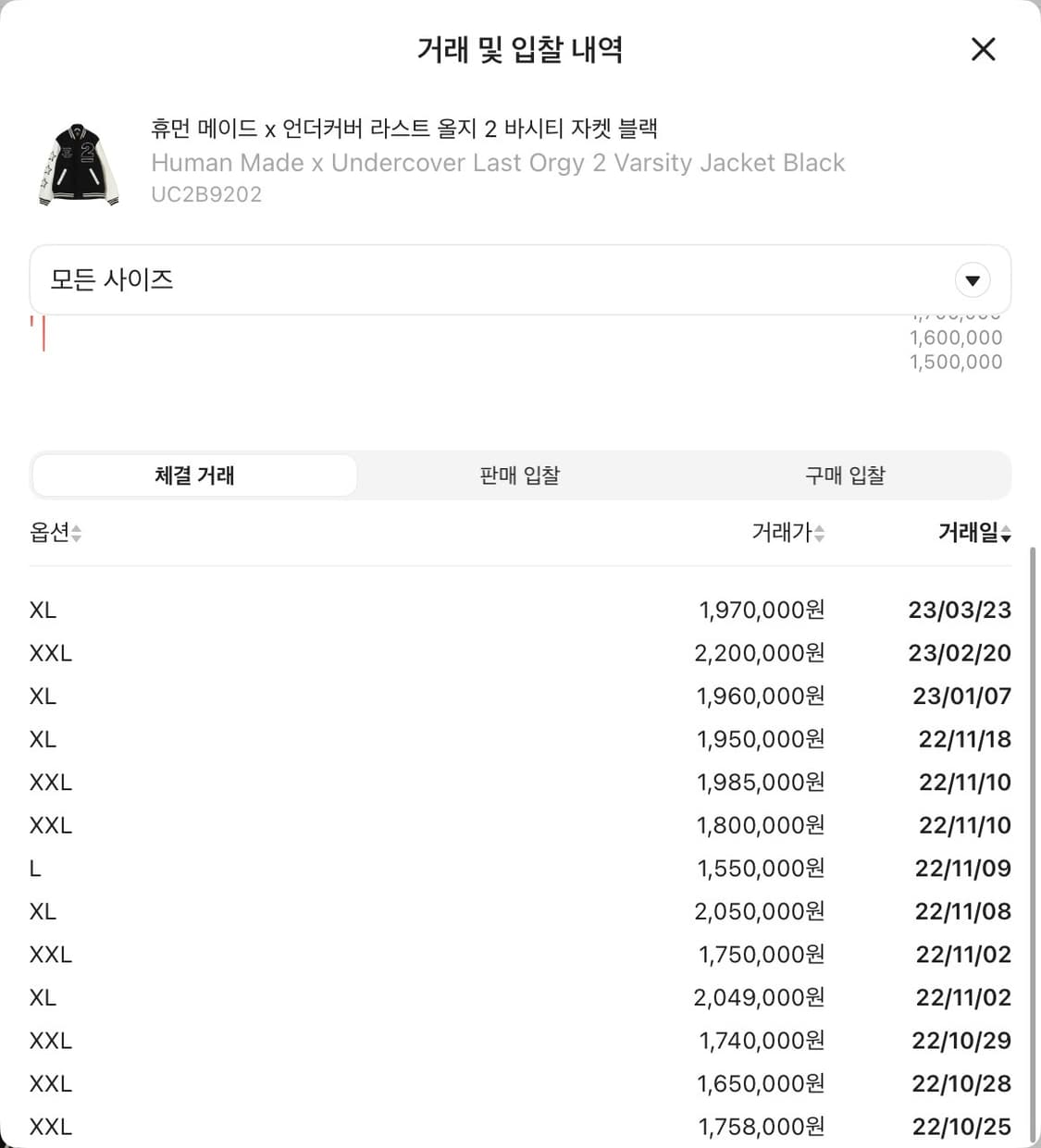Switch to the 판매 입찰 tab
This screenshot has height=1148, width=1041.
519,475
